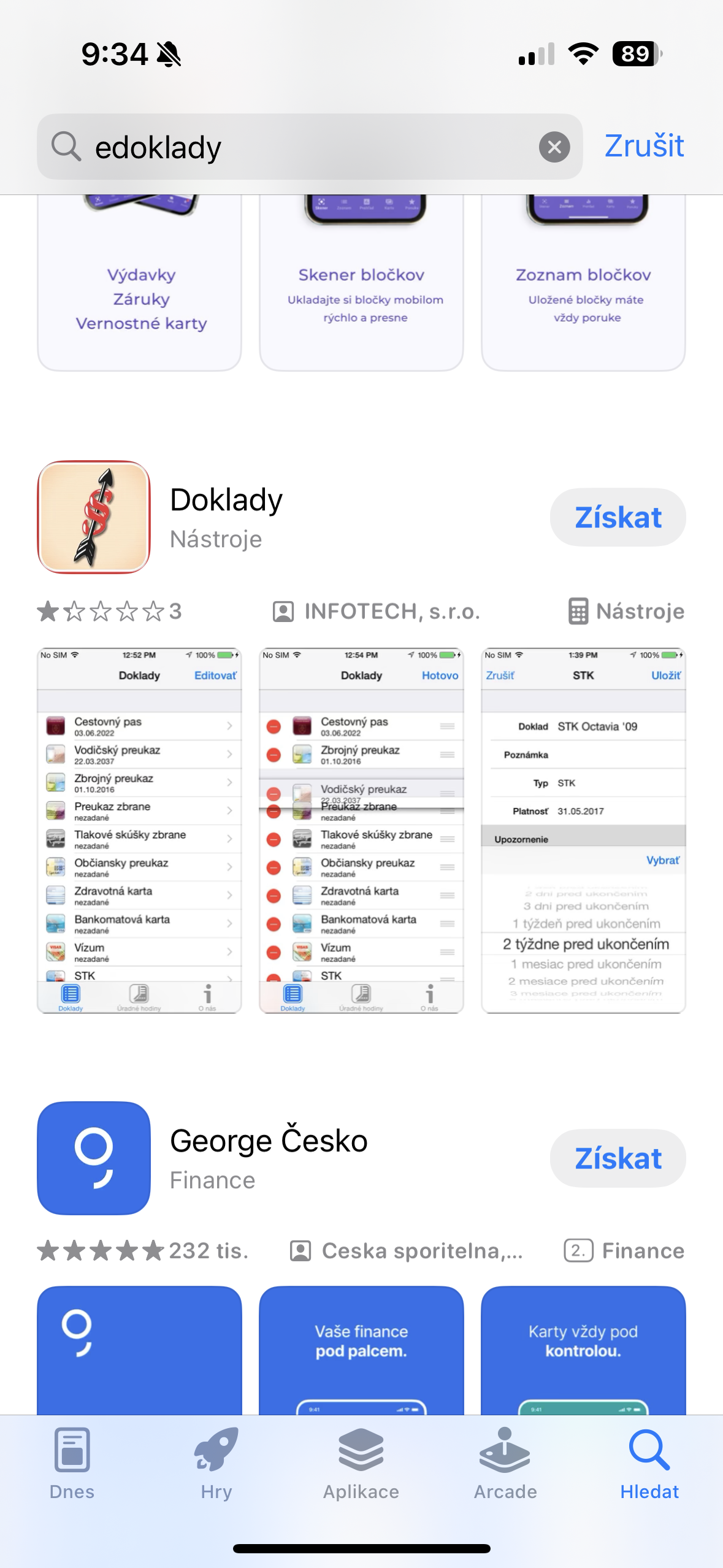723x1568 pixels.
Task: Go to the Aplikace tab
Action: [361, 1464]
